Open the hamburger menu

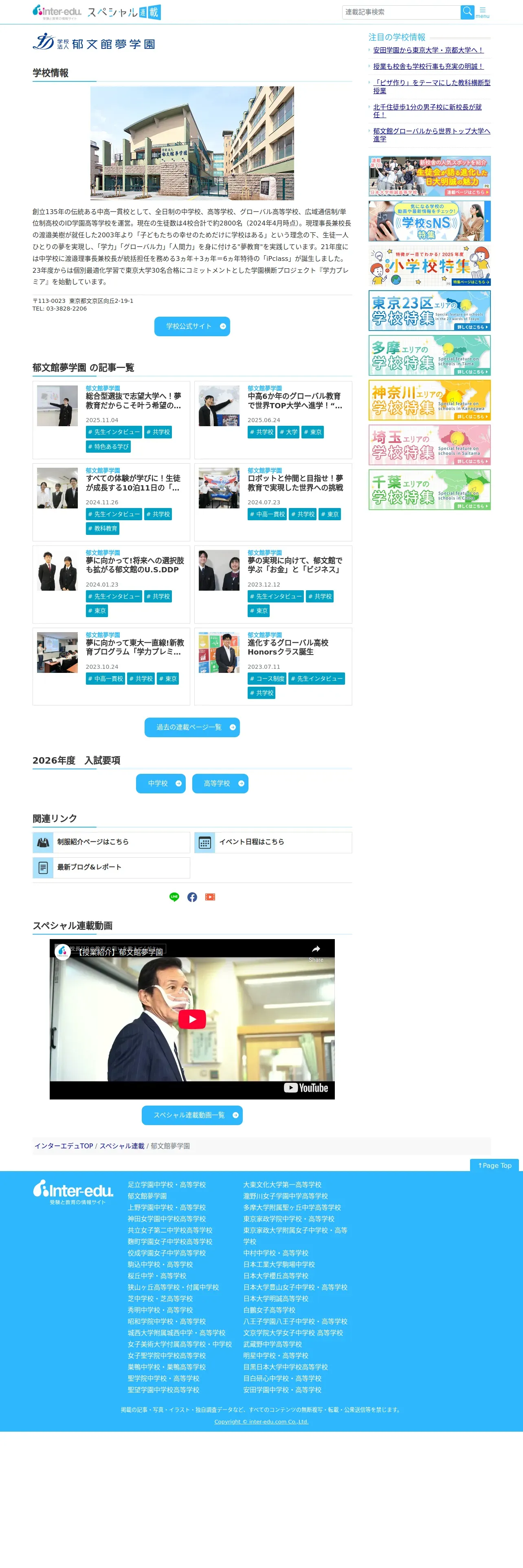coord(482,12)
